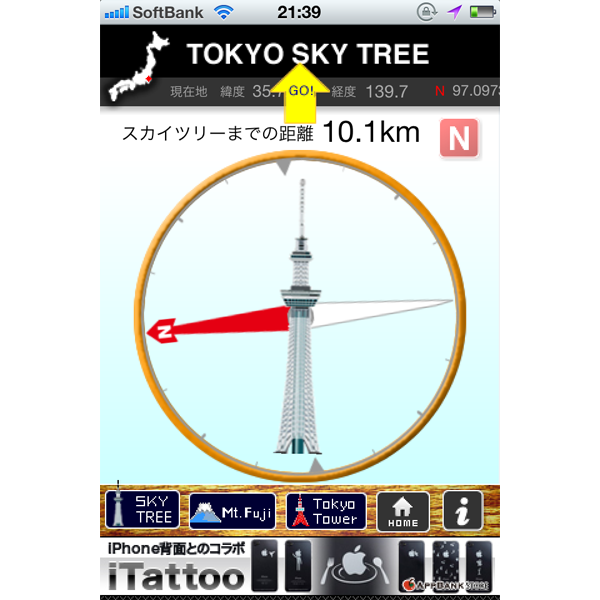Go to the HOME button
The image size is (600, 600).
pos(402,511)
